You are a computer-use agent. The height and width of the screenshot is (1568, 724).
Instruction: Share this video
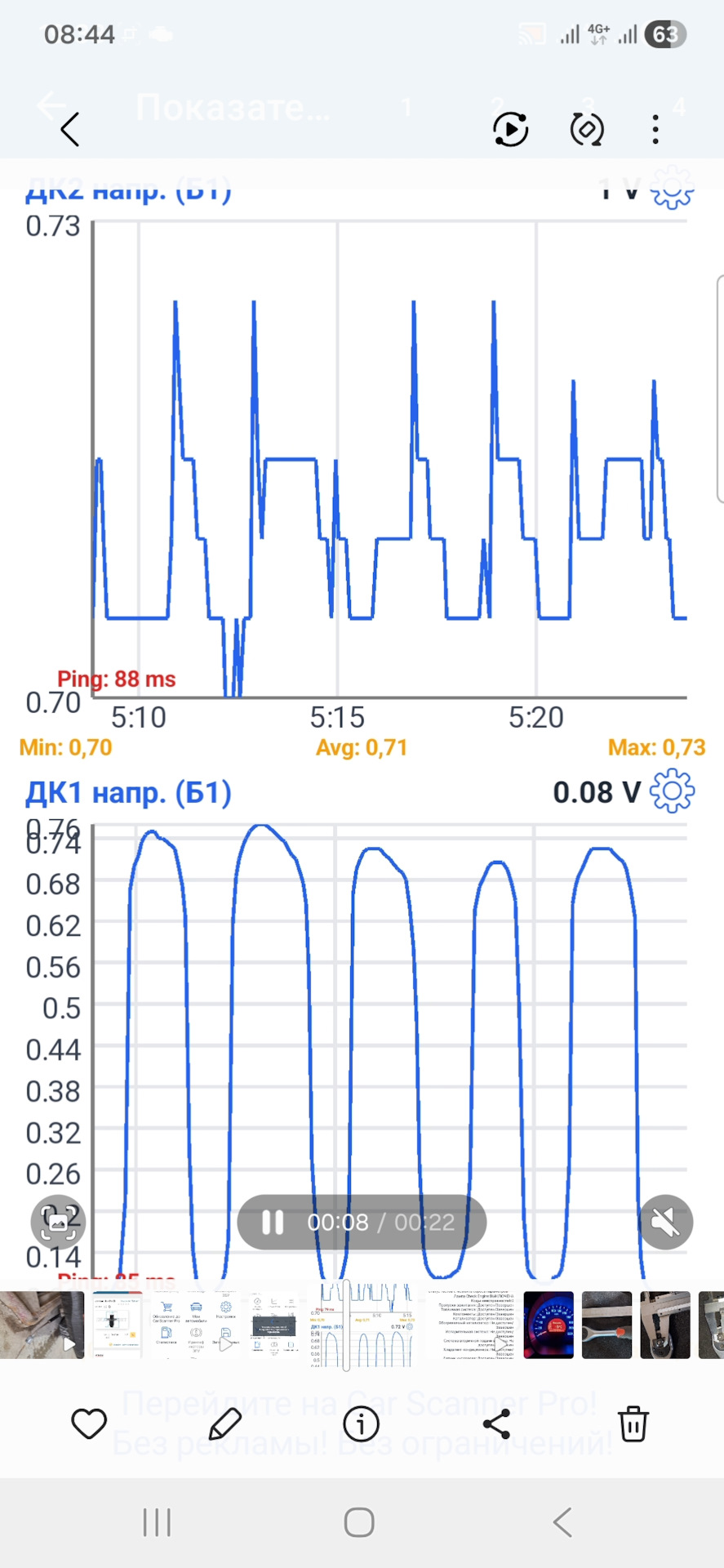(496, 1424)
